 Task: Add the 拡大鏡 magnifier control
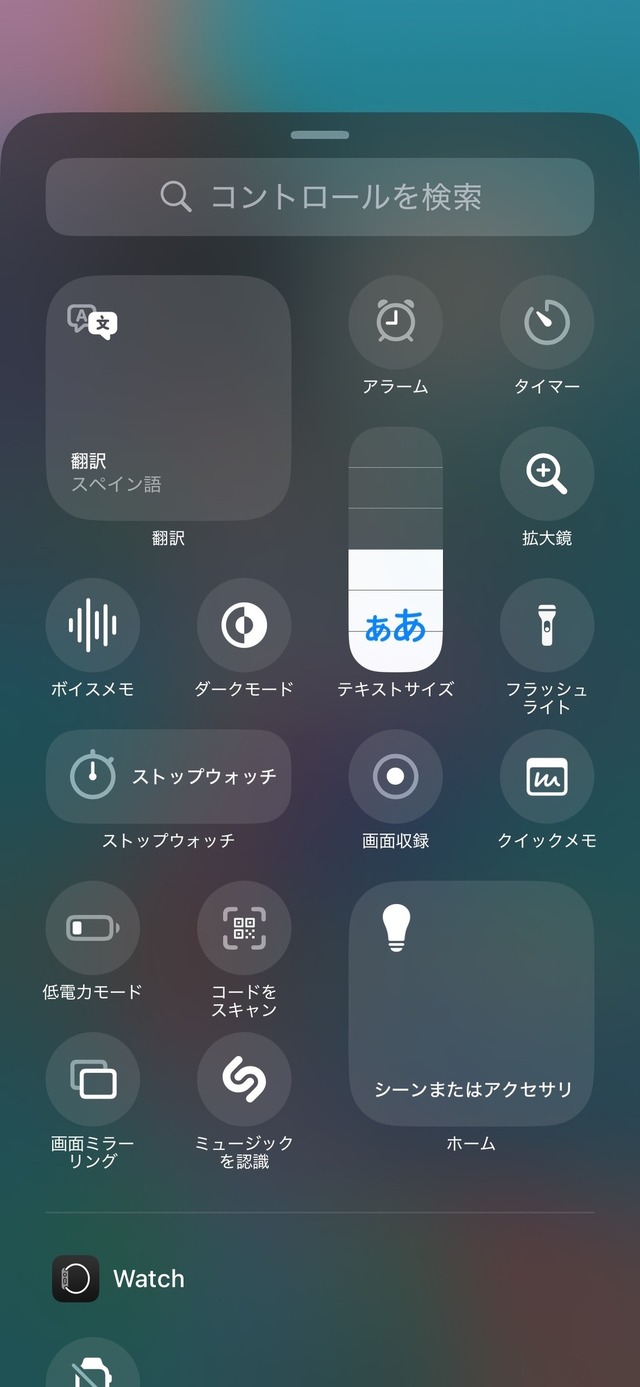(x=547, y=473)
